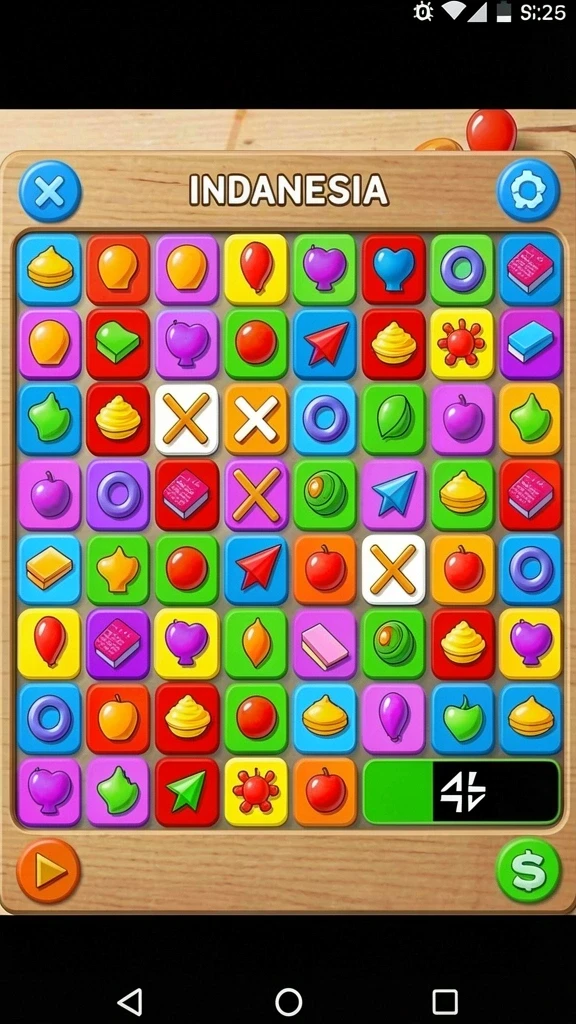This screenshot has width=576, height=1024.
Task: Tap the orange play arrow button
Action: [x=48, y=871]
